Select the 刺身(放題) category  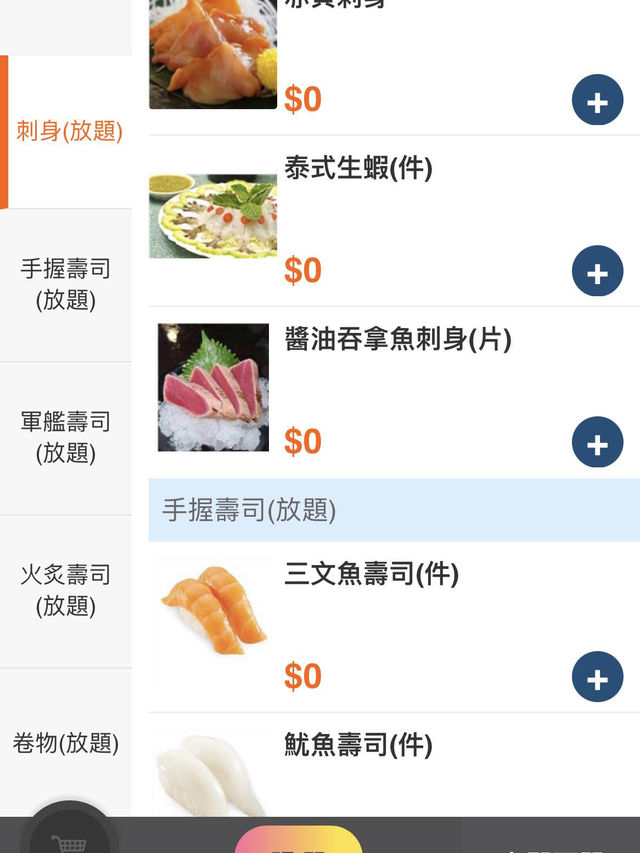[68, 131]
